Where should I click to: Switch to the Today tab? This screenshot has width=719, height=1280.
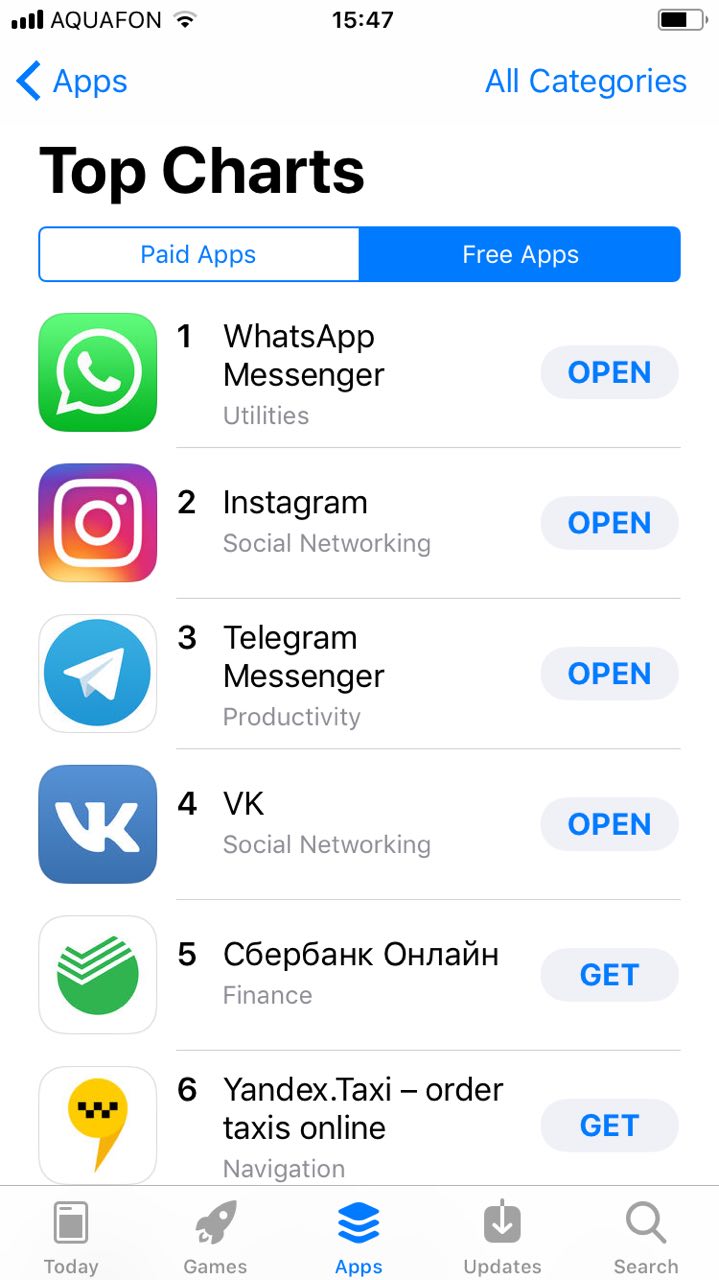point(71,1237)
